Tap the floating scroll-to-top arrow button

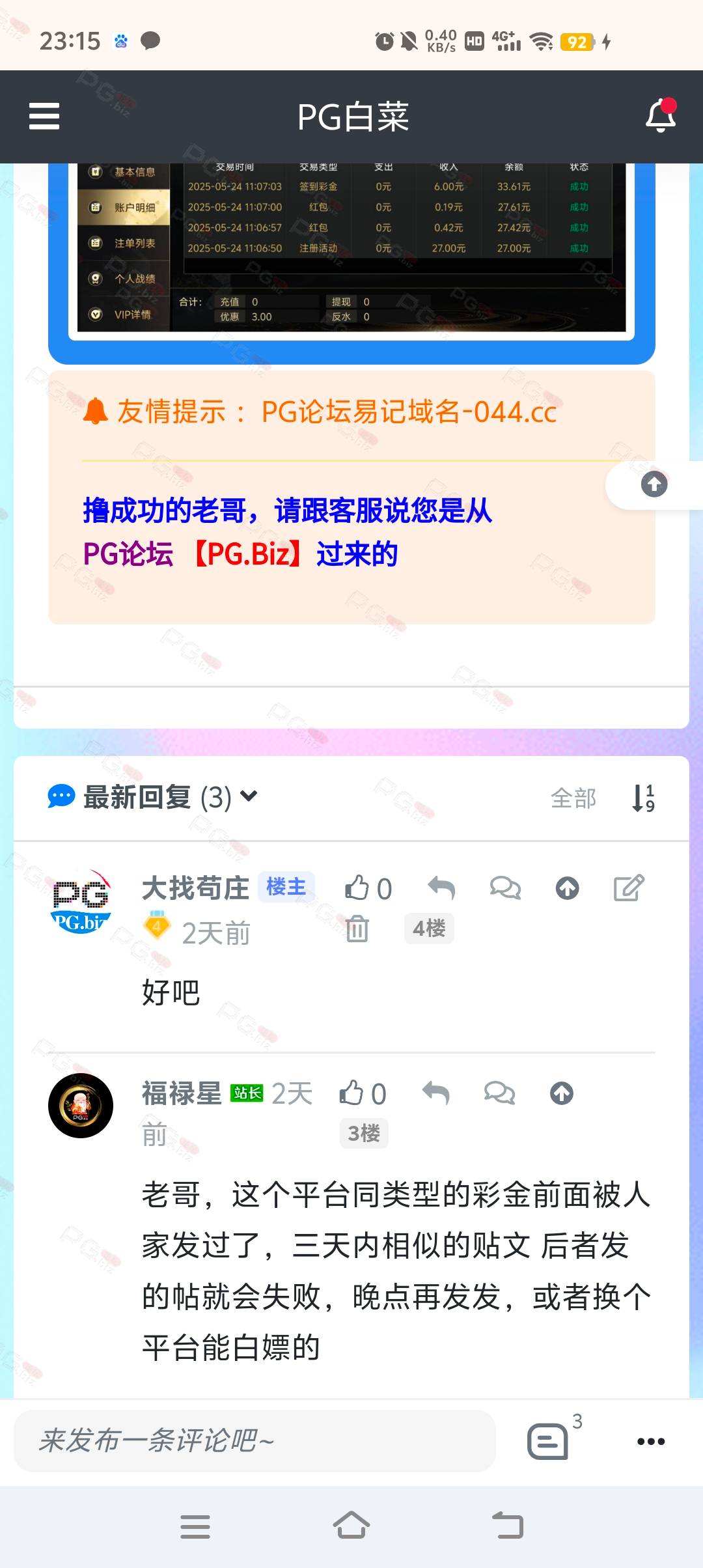point(654,484)
